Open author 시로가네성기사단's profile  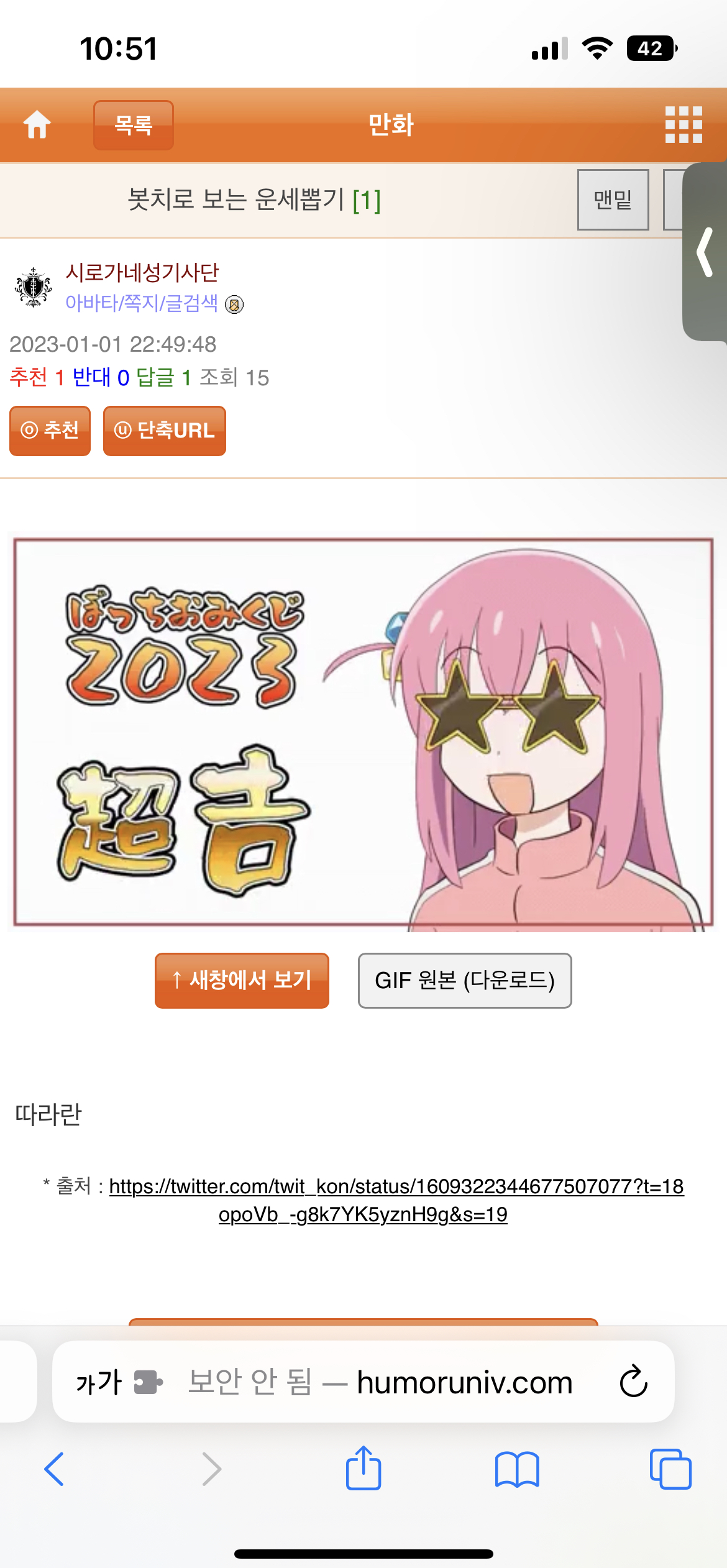coord(142,272)
